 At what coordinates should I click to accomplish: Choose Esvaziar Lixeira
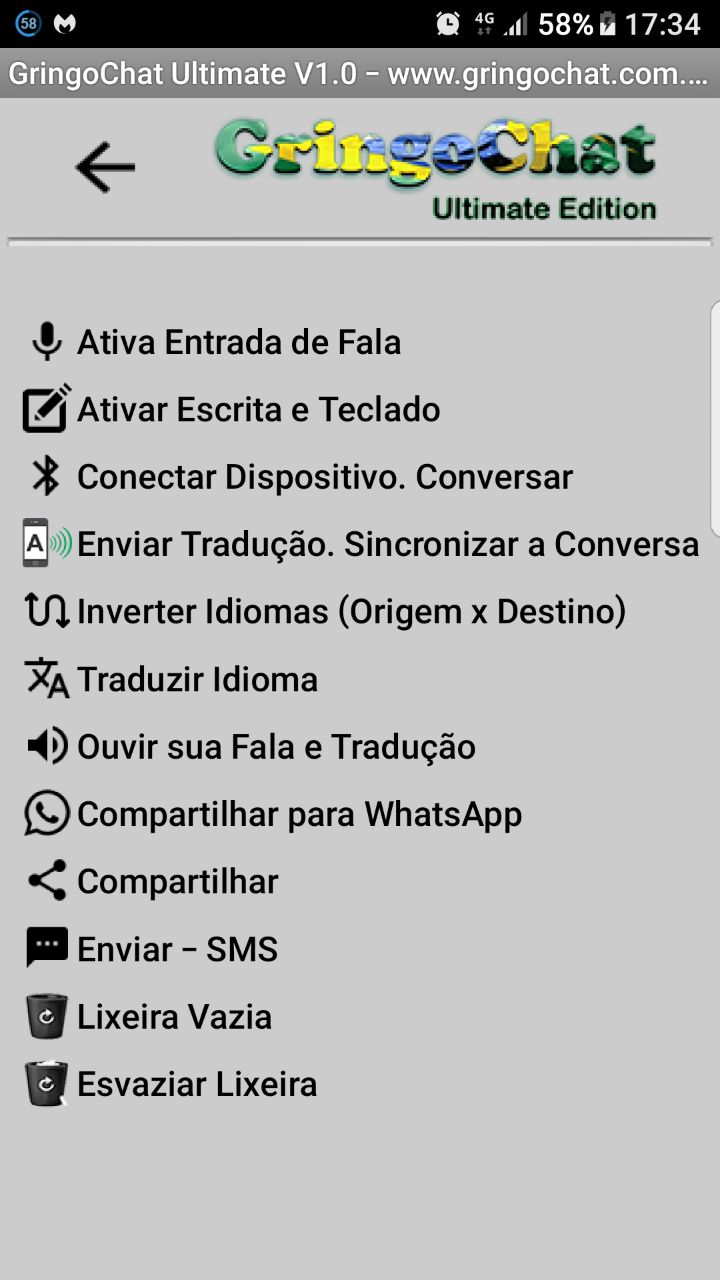coord(170,1084)
